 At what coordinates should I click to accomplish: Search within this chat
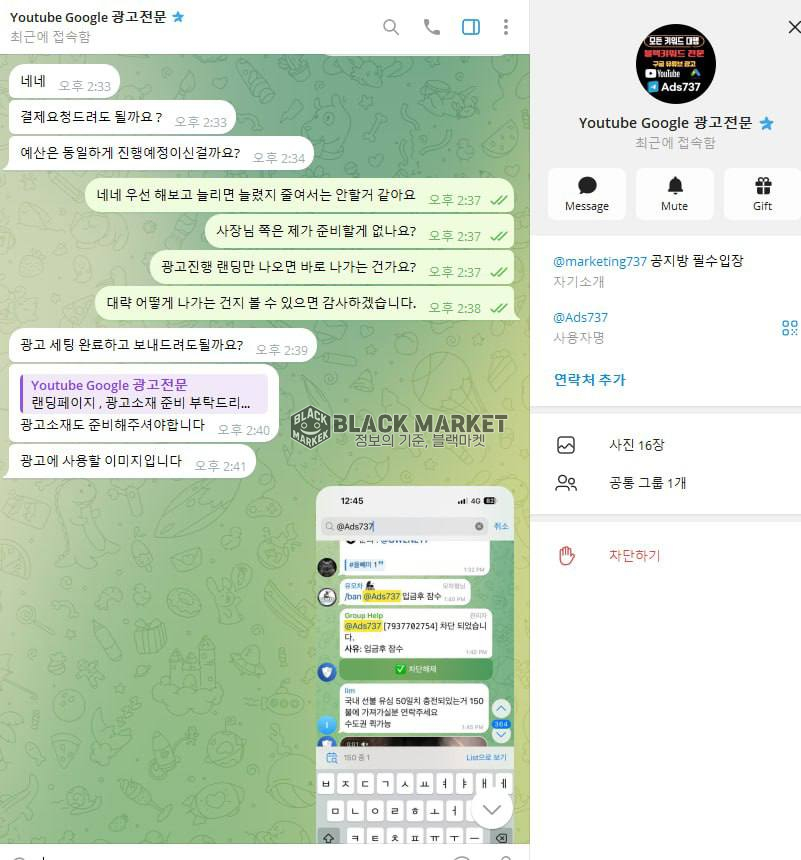pyautogui.click(x=391, y=27)
